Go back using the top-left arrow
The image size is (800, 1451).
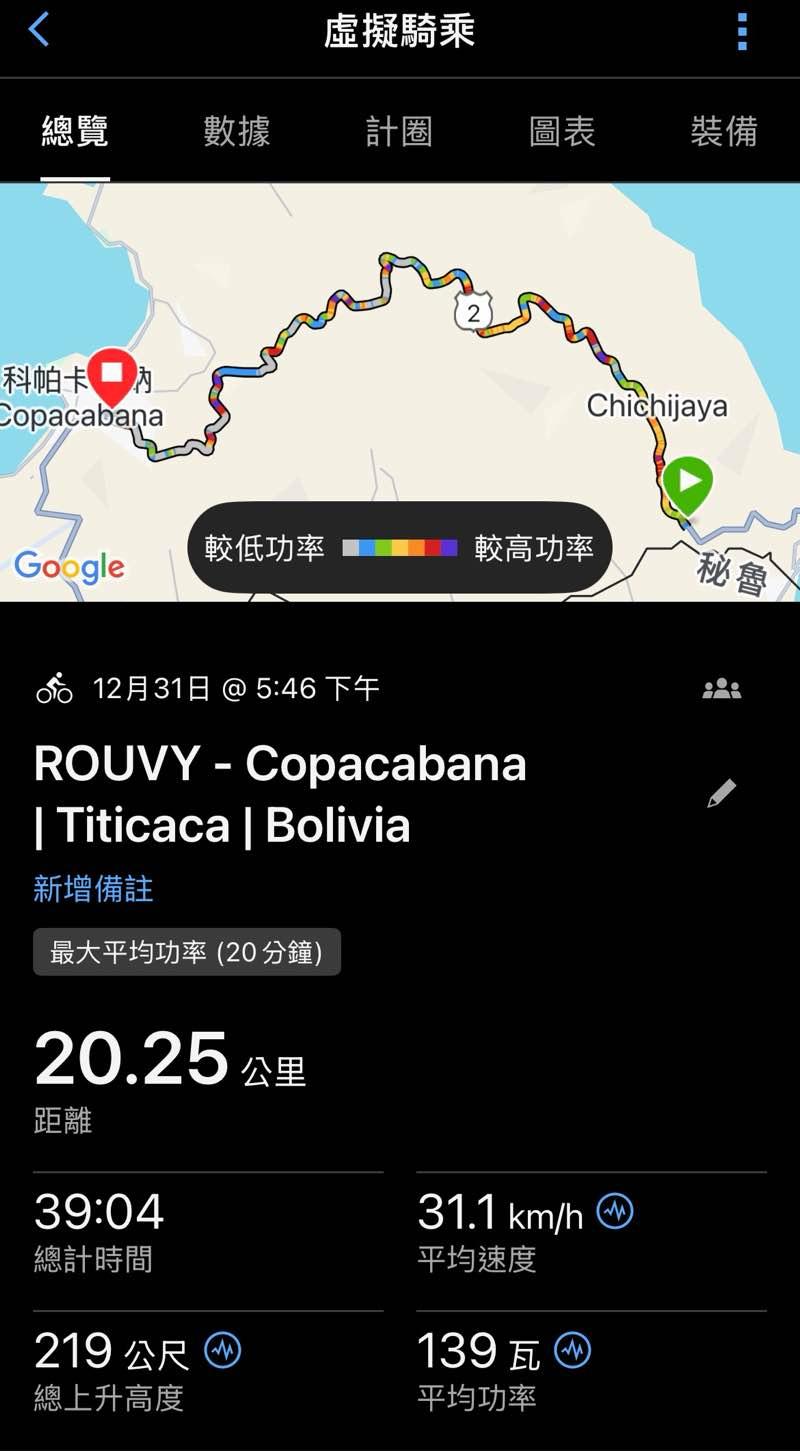tap(38, 31)
